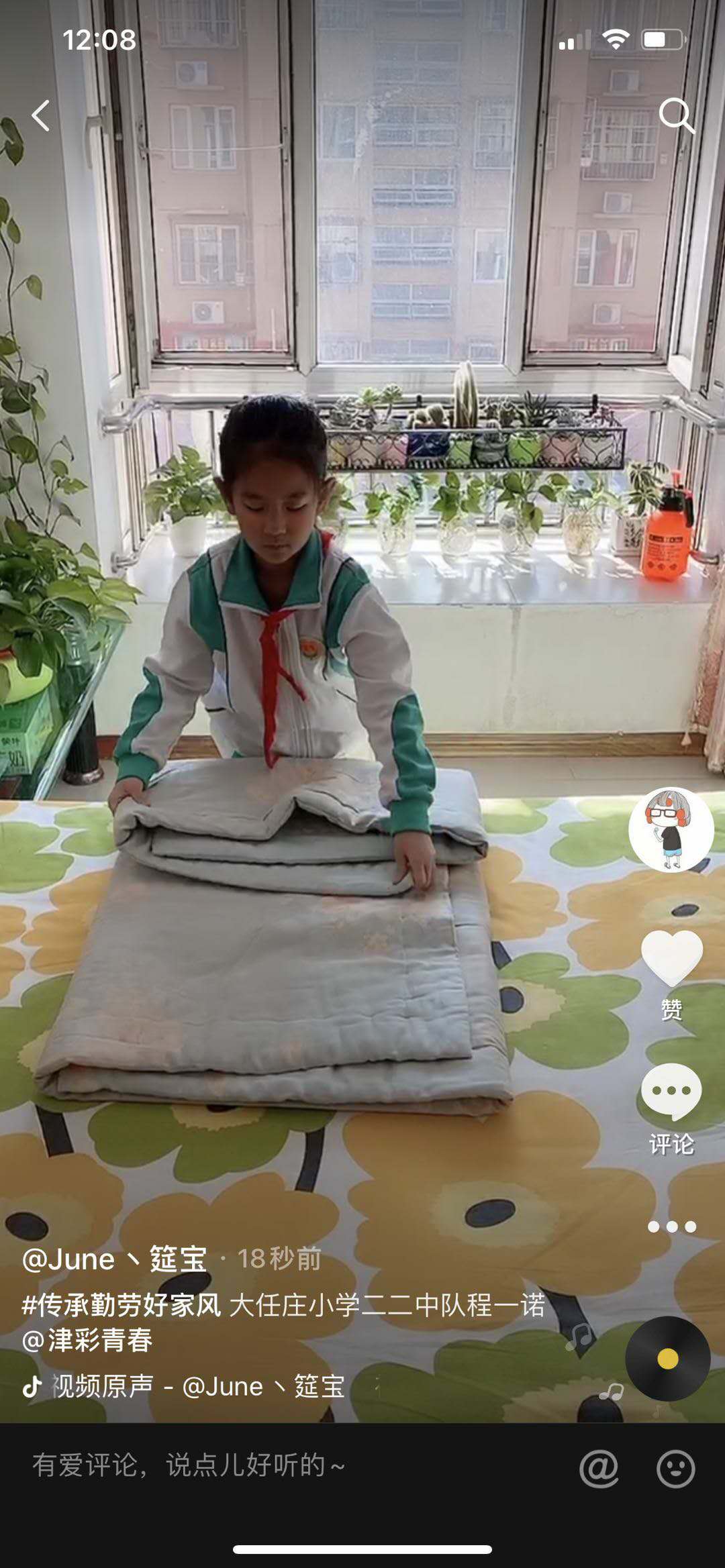The height and width of the screenshot is (1568, 725).
Task: Open the @June丶筵宝 username
Action: (114, 1259)
